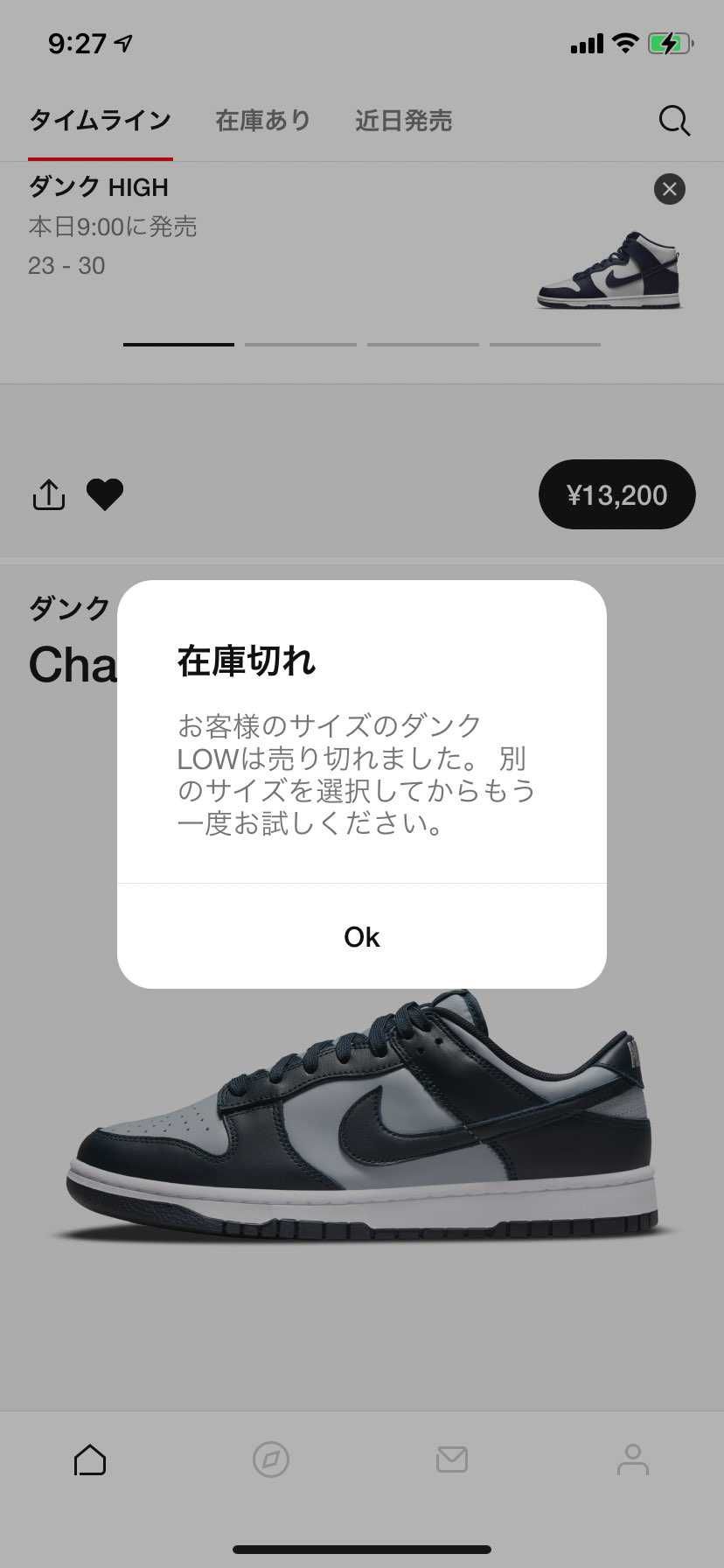Open the Discover compass icon
The height and width of the screenshot is (1568, 724).
271,1459
